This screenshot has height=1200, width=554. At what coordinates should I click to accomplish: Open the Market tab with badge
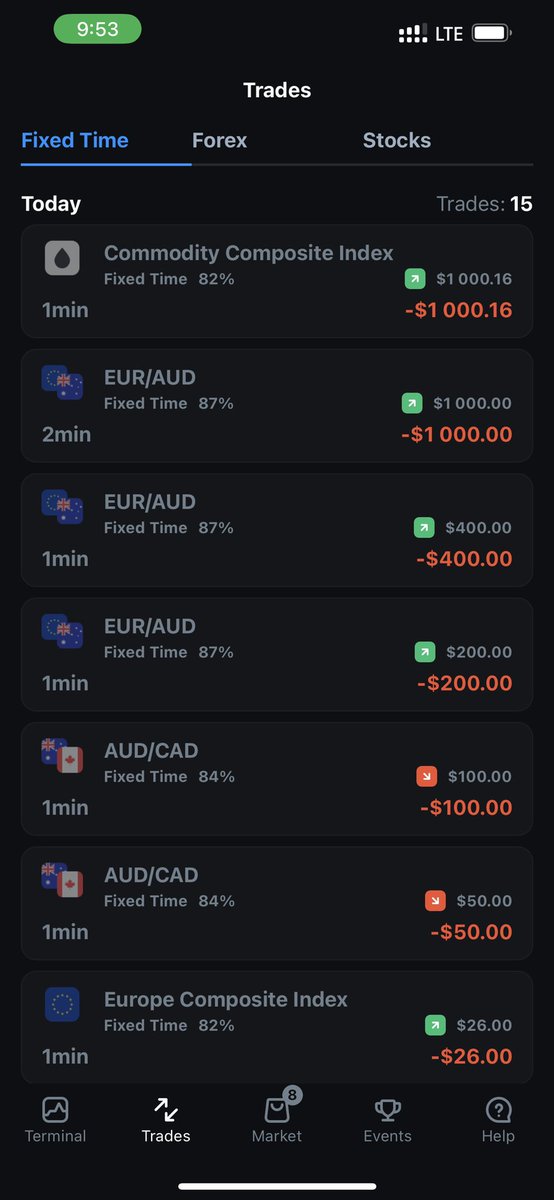coord(277,1118)
